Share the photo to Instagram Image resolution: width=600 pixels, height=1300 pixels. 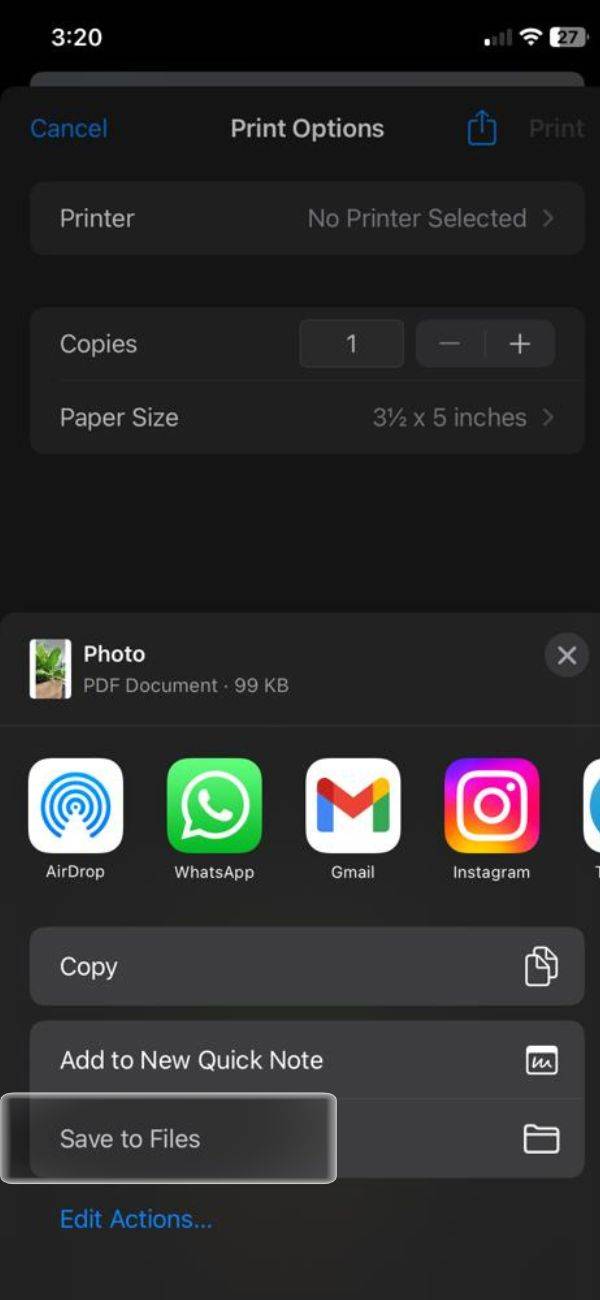491,805
